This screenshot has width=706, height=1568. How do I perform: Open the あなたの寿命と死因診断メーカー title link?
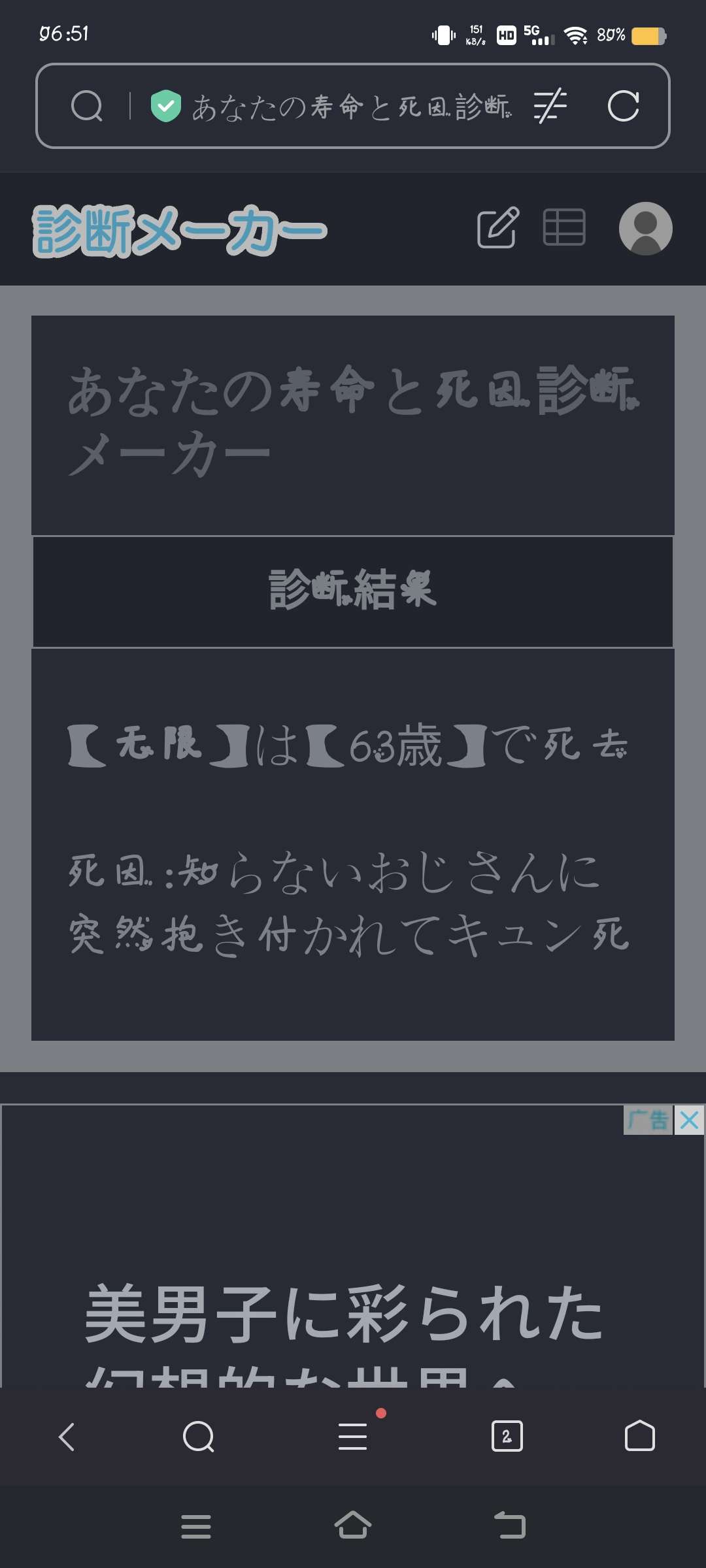point(353,421)
